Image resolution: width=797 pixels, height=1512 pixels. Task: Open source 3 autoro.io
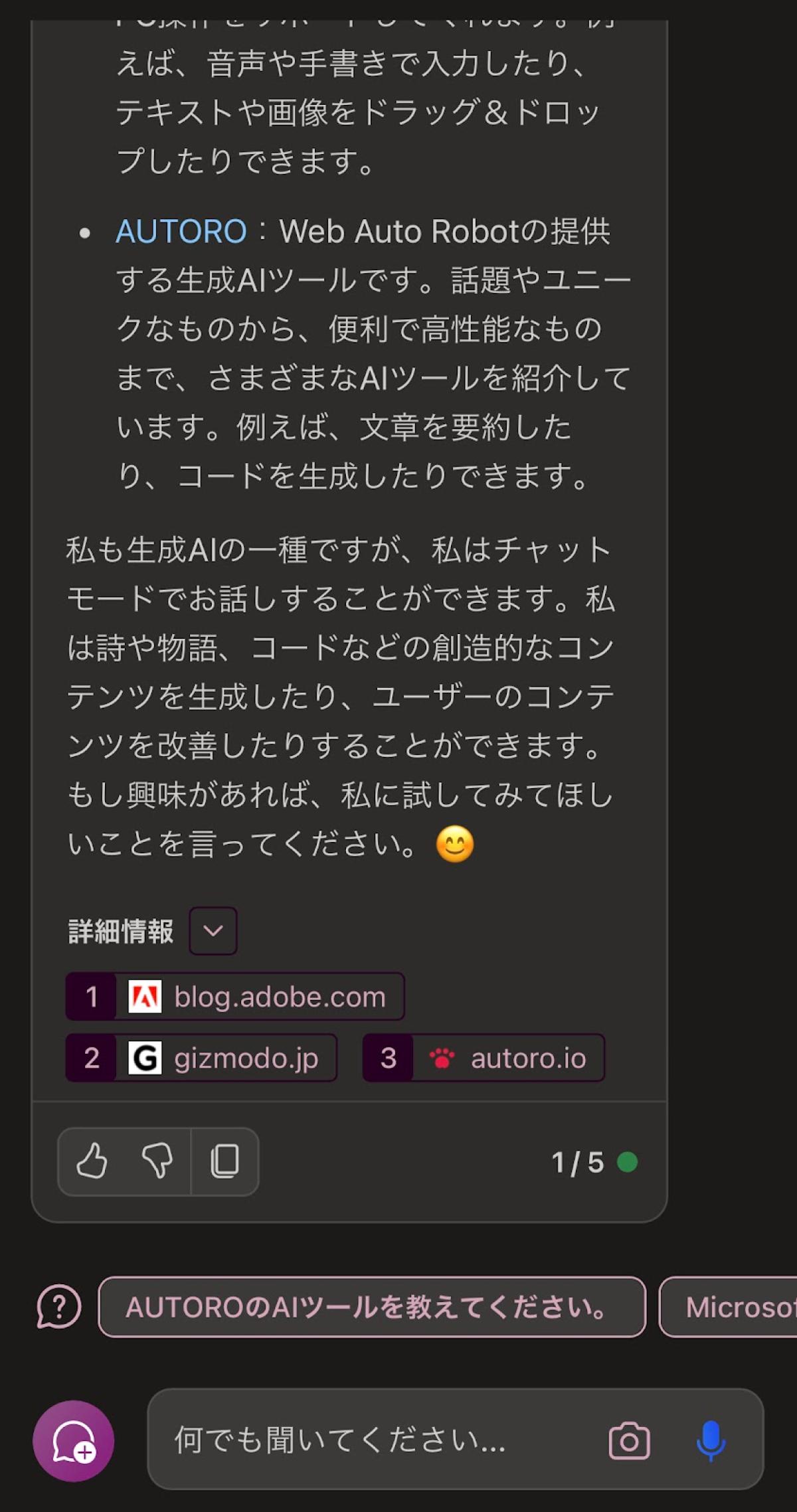pyautogui.click(x=484, y=1058)
